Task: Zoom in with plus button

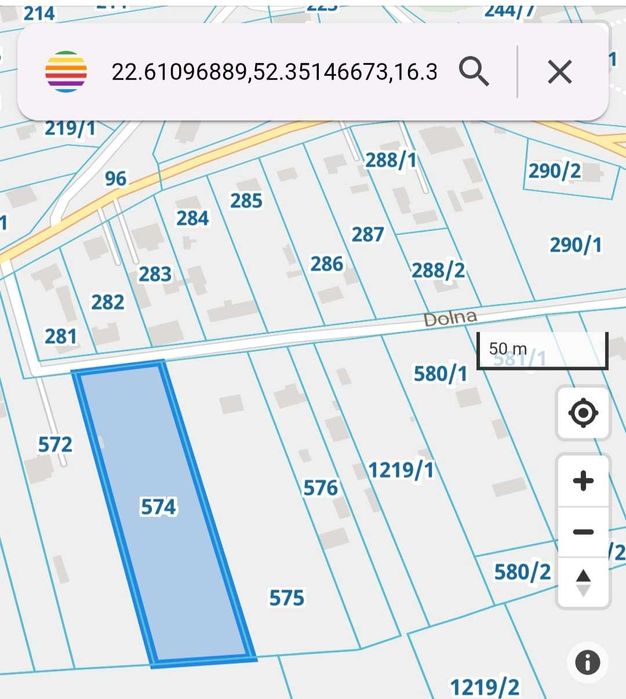Action: (x=583, y=481)
